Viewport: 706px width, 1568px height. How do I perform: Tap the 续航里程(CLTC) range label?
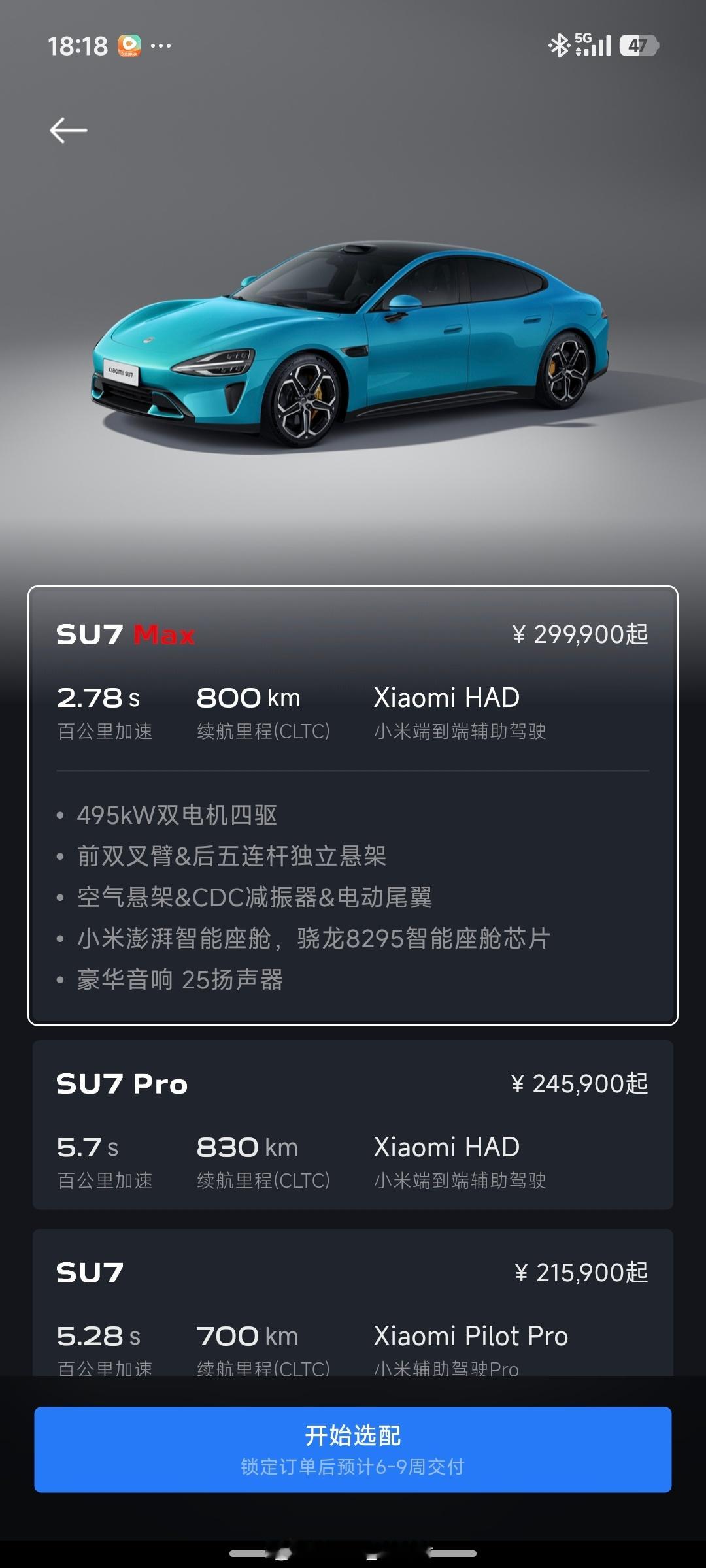pyautogui.click(x=263, y=730)
